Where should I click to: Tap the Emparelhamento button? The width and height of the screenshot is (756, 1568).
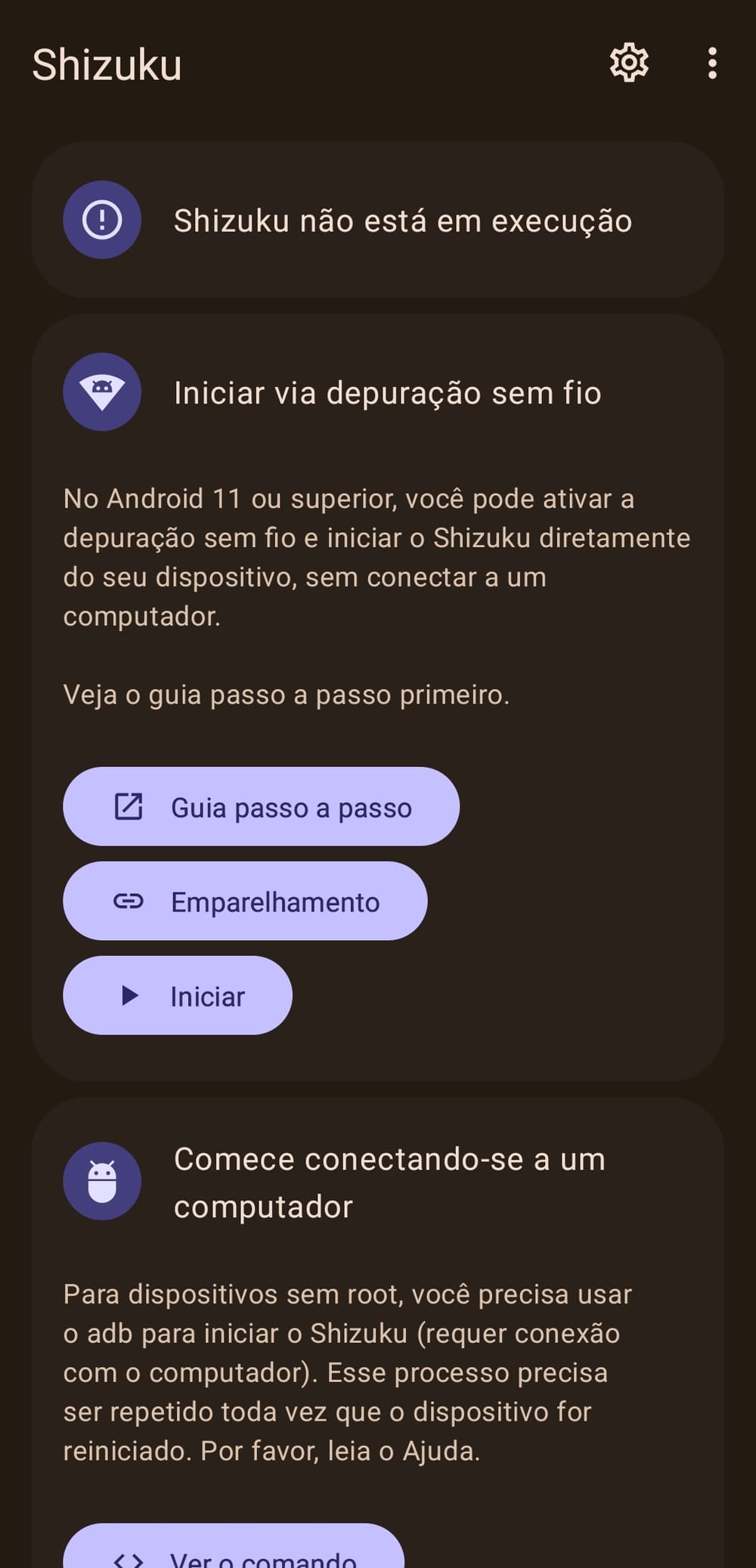(245, 901)
